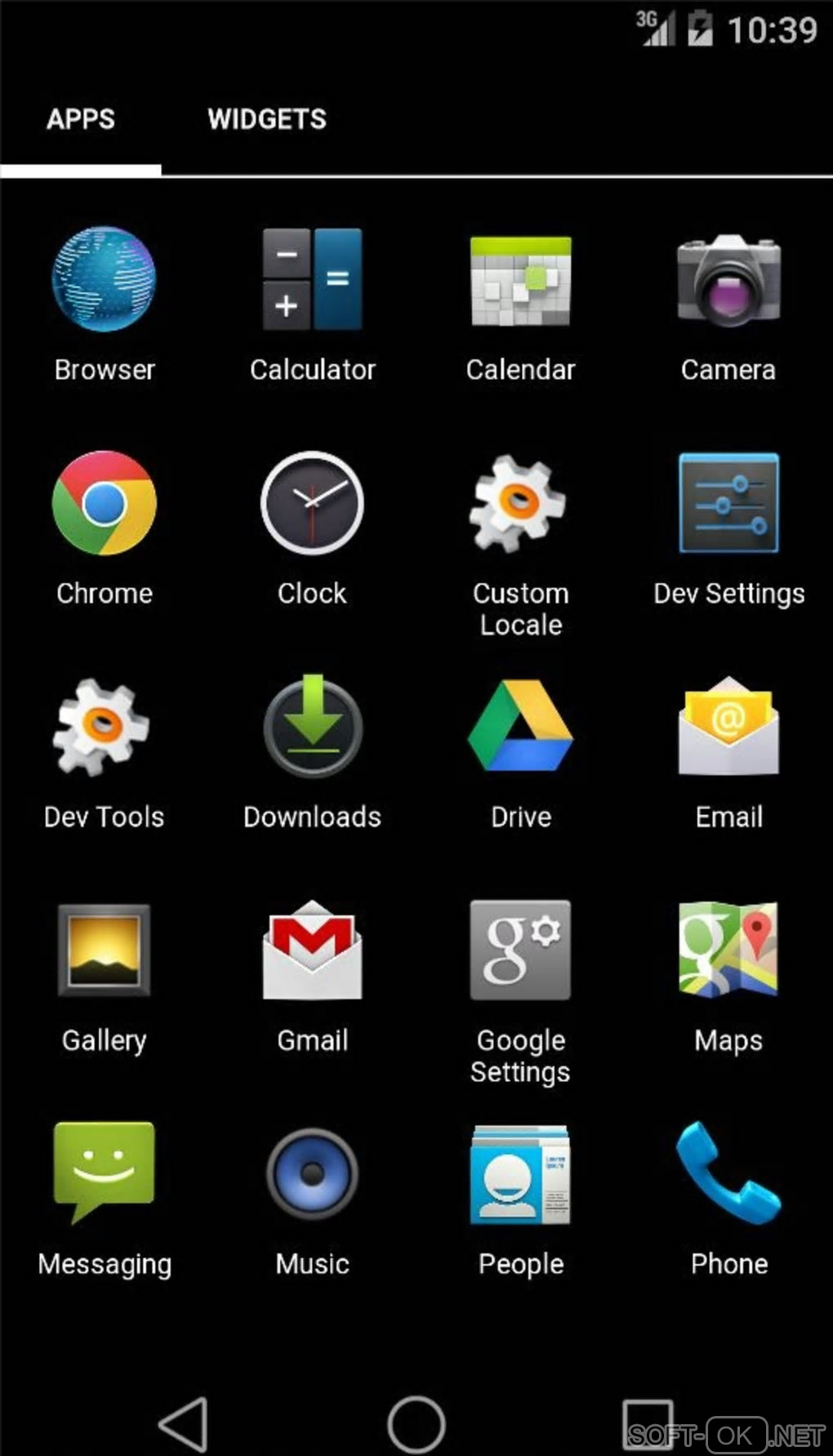The height and width of the screenshot is (1456, 833).
Task: Open the Calendar app
Action: click(520, 280)
